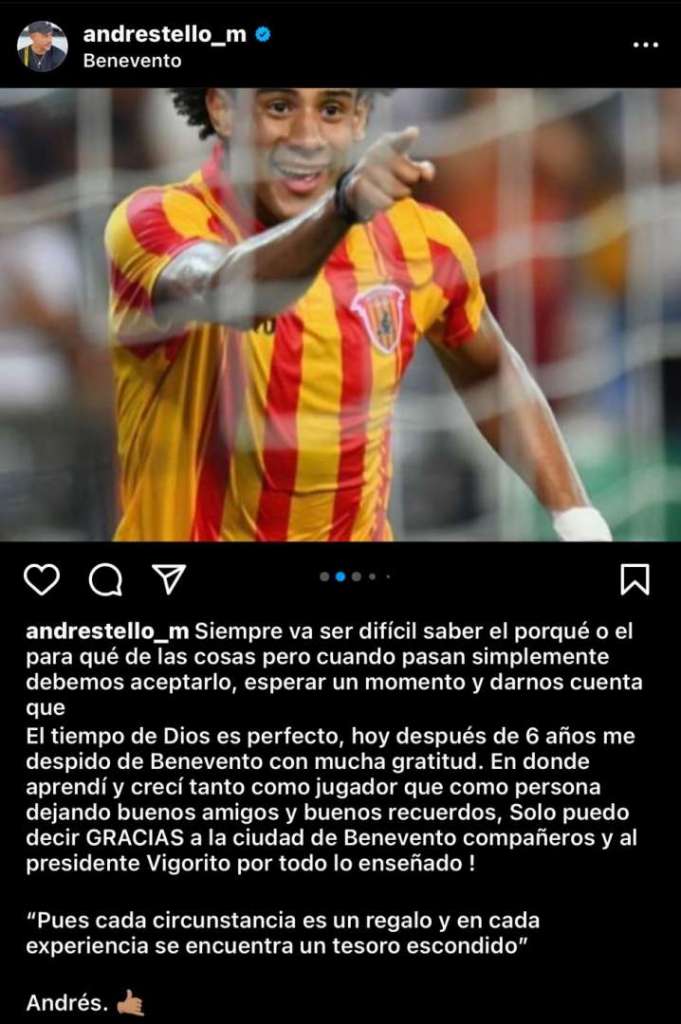Open andrestello_m username in post header
The image size is (681, 1024).
164,34
